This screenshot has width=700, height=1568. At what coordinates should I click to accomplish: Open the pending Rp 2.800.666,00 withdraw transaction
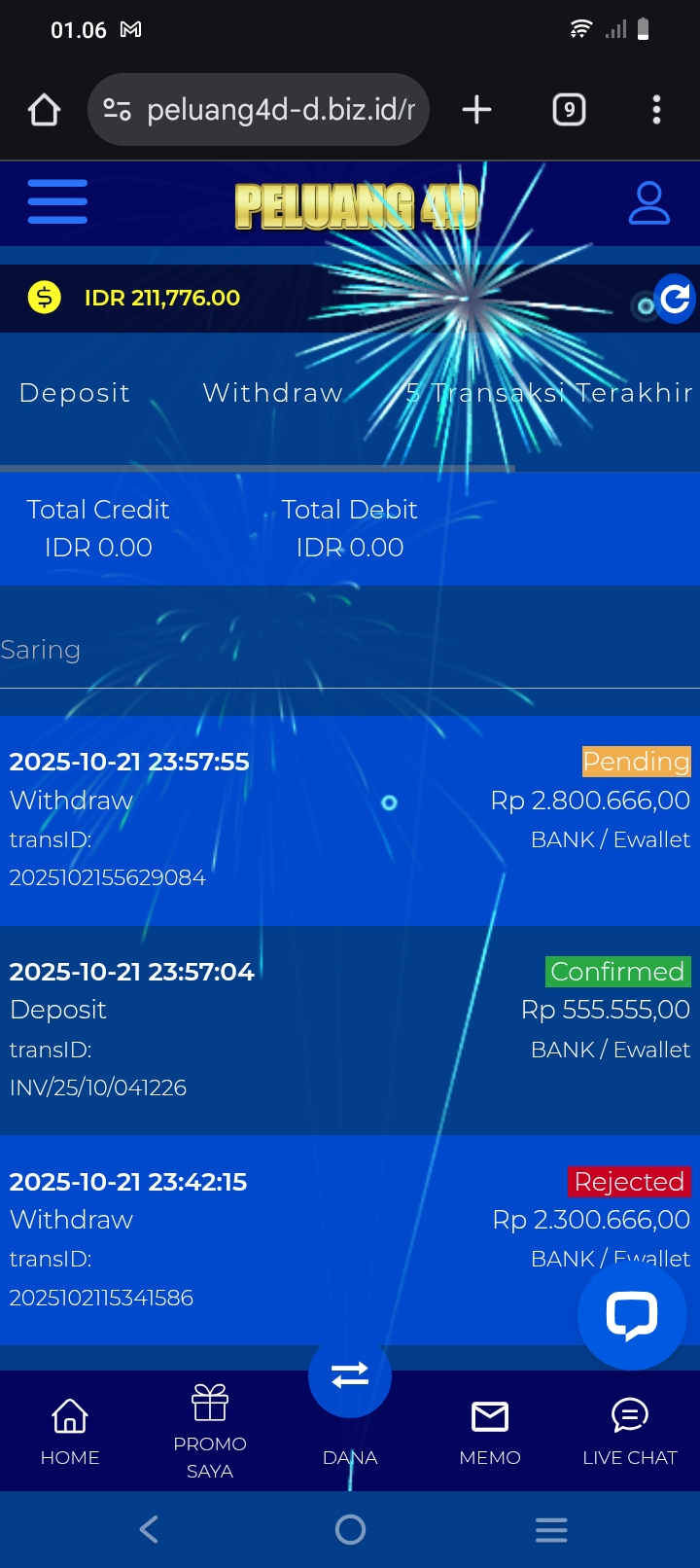[x=349, y=819]
